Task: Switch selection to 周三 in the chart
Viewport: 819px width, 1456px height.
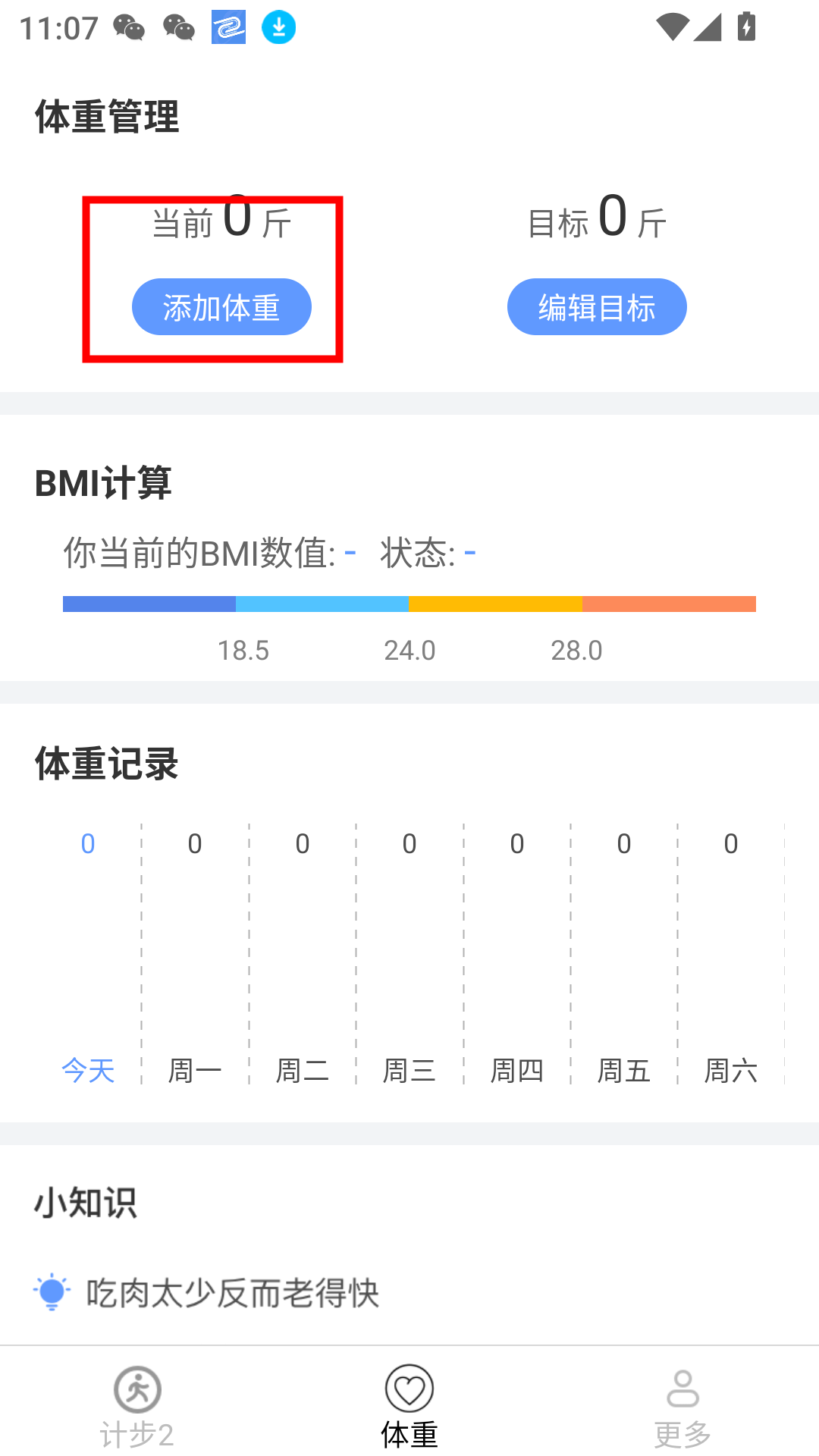Action: 409,1070
